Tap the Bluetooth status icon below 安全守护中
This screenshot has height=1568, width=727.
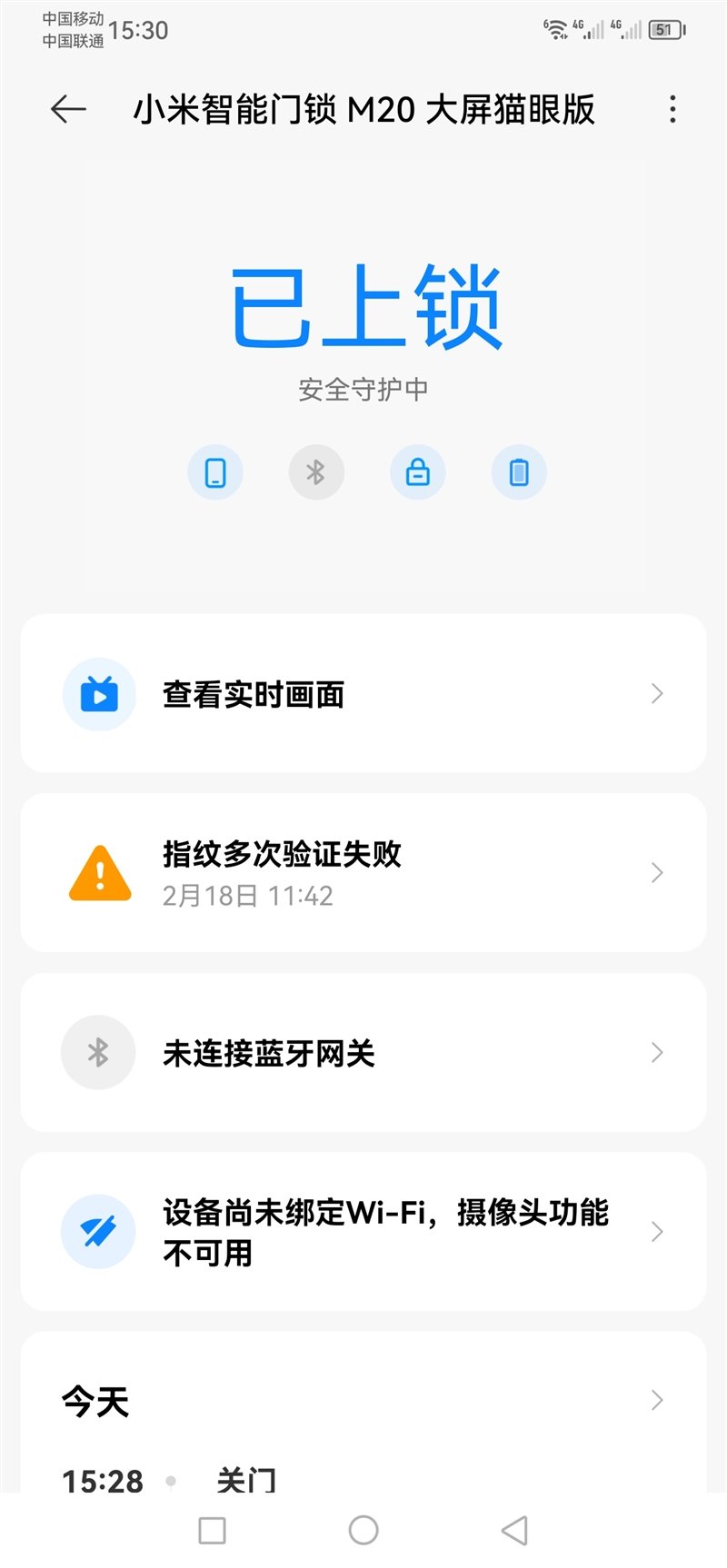[x=316, y=471]
